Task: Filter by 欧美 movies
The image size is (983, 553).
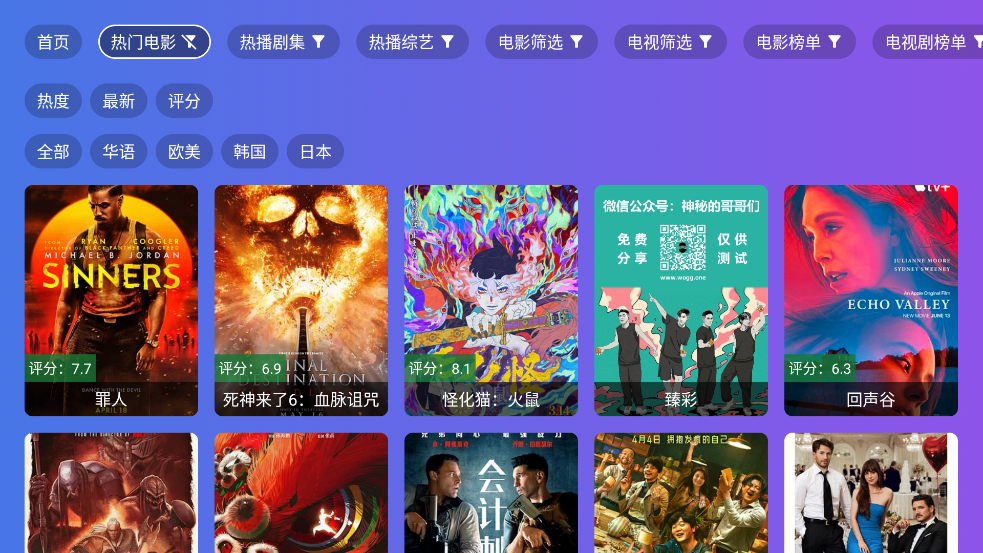Action: click(184, 152)
